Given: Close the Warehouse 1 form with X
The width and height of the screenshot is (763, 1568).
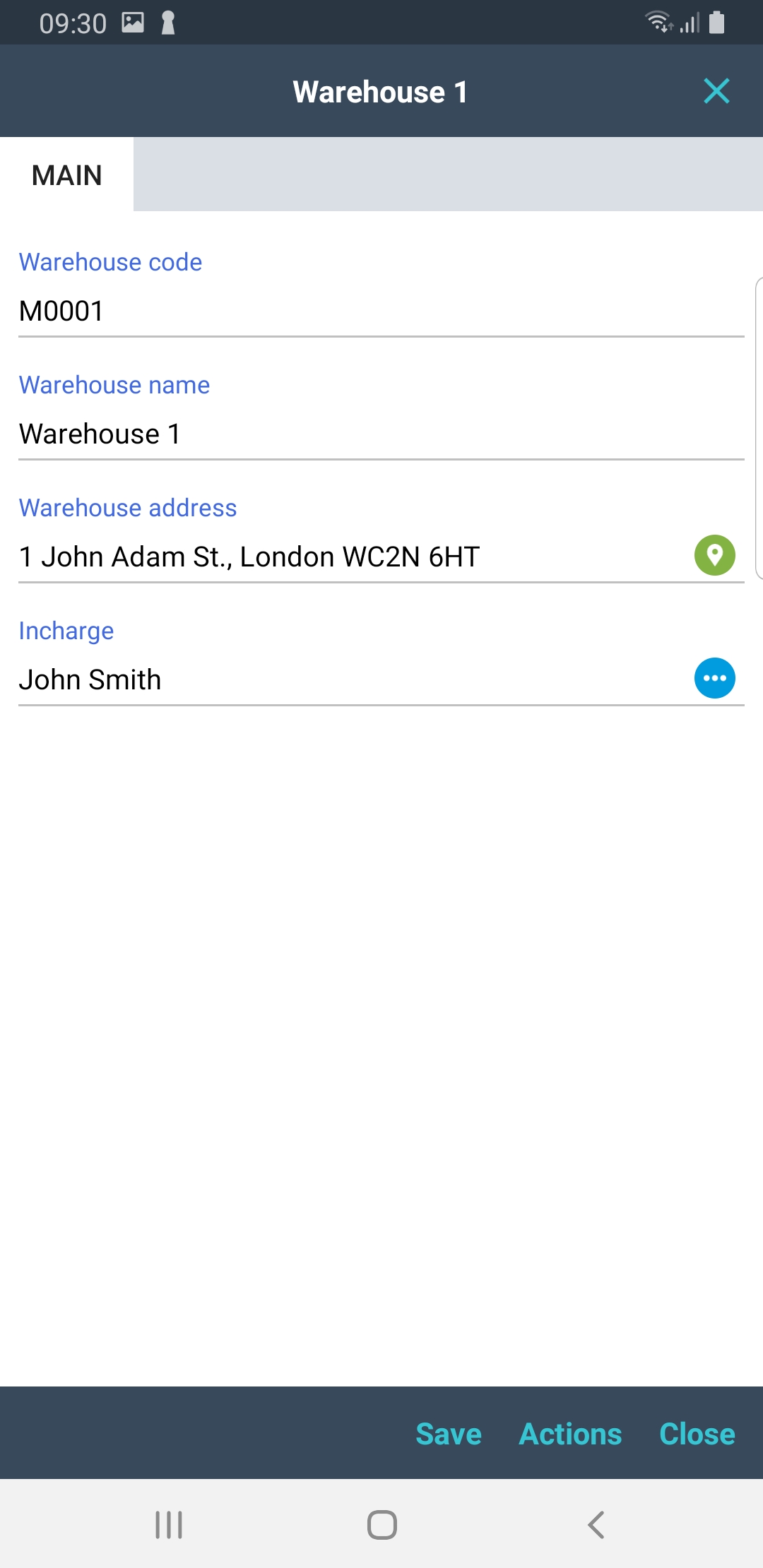Looking at the screenshot, I should 716,91.
